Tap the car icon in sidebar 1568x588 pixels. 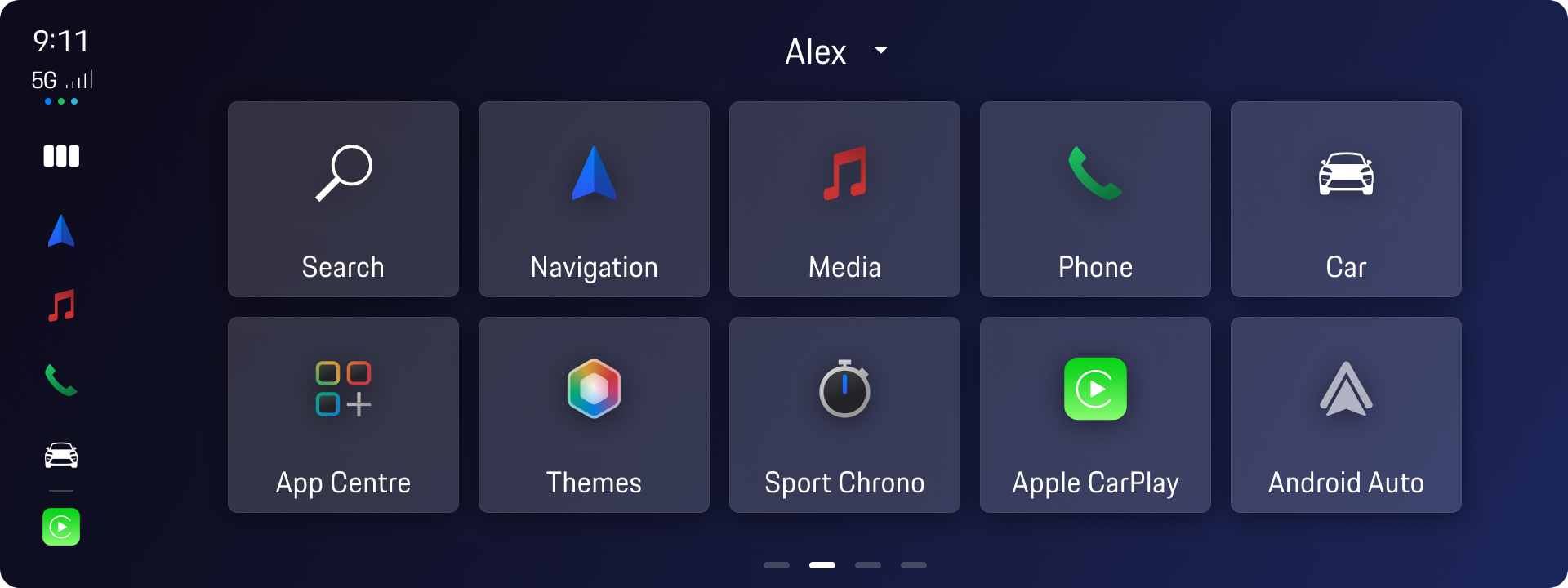[61, 455]
